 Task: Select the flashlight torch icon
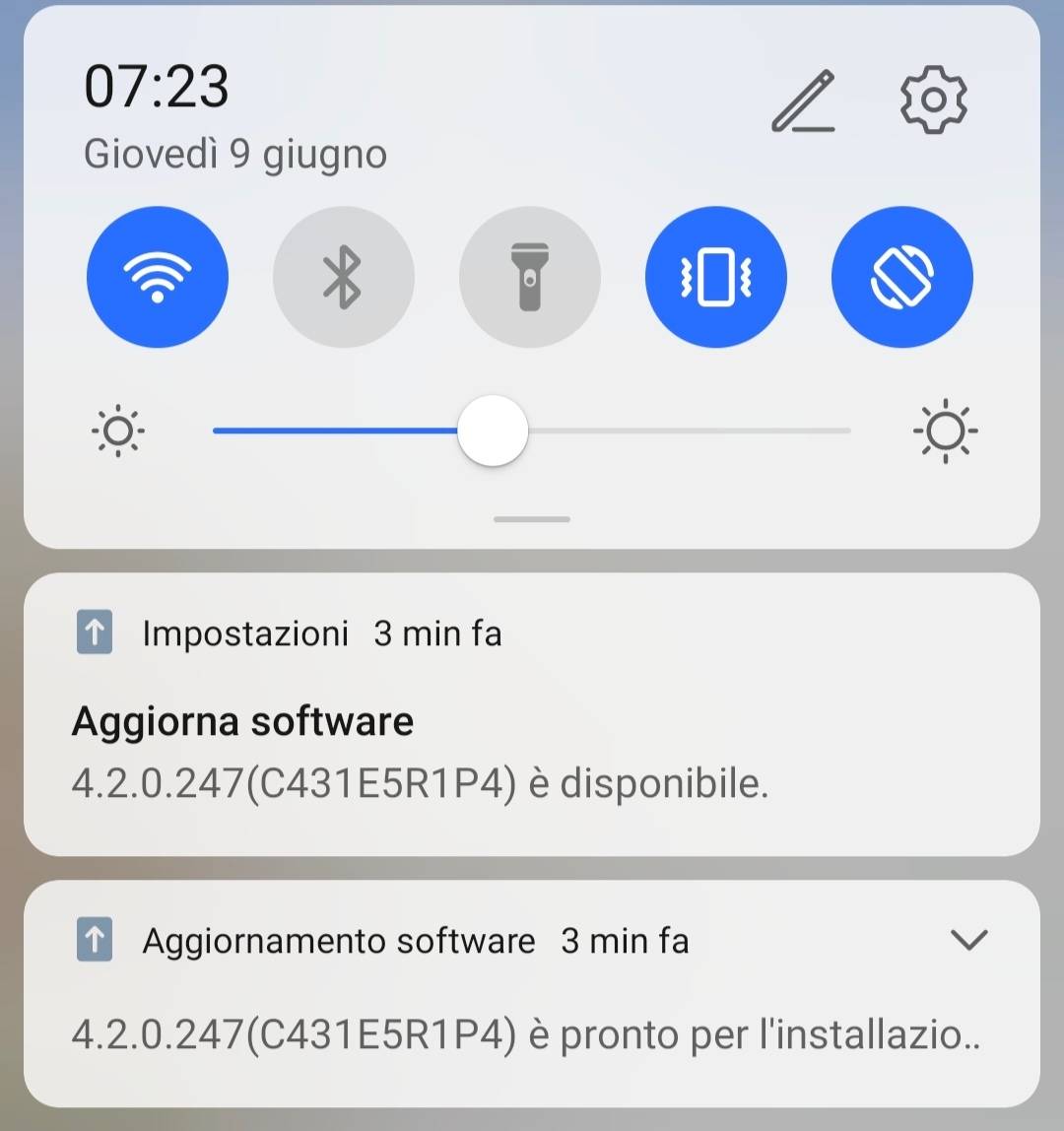[x=529, y=277]
